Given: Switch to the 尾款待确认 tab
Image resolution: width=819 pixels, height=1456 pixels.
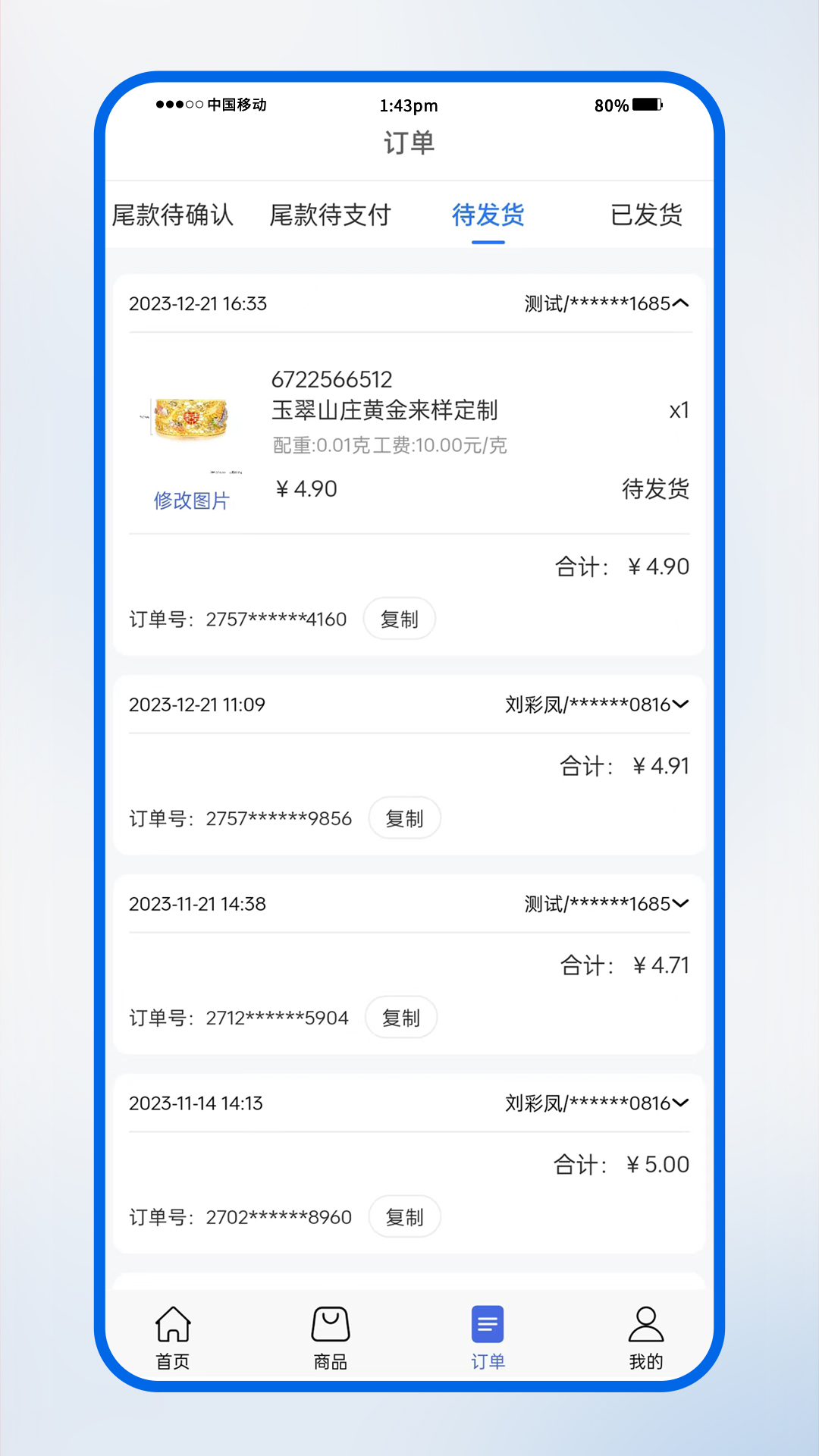Looking at the screenshot, I should point(175,215).
